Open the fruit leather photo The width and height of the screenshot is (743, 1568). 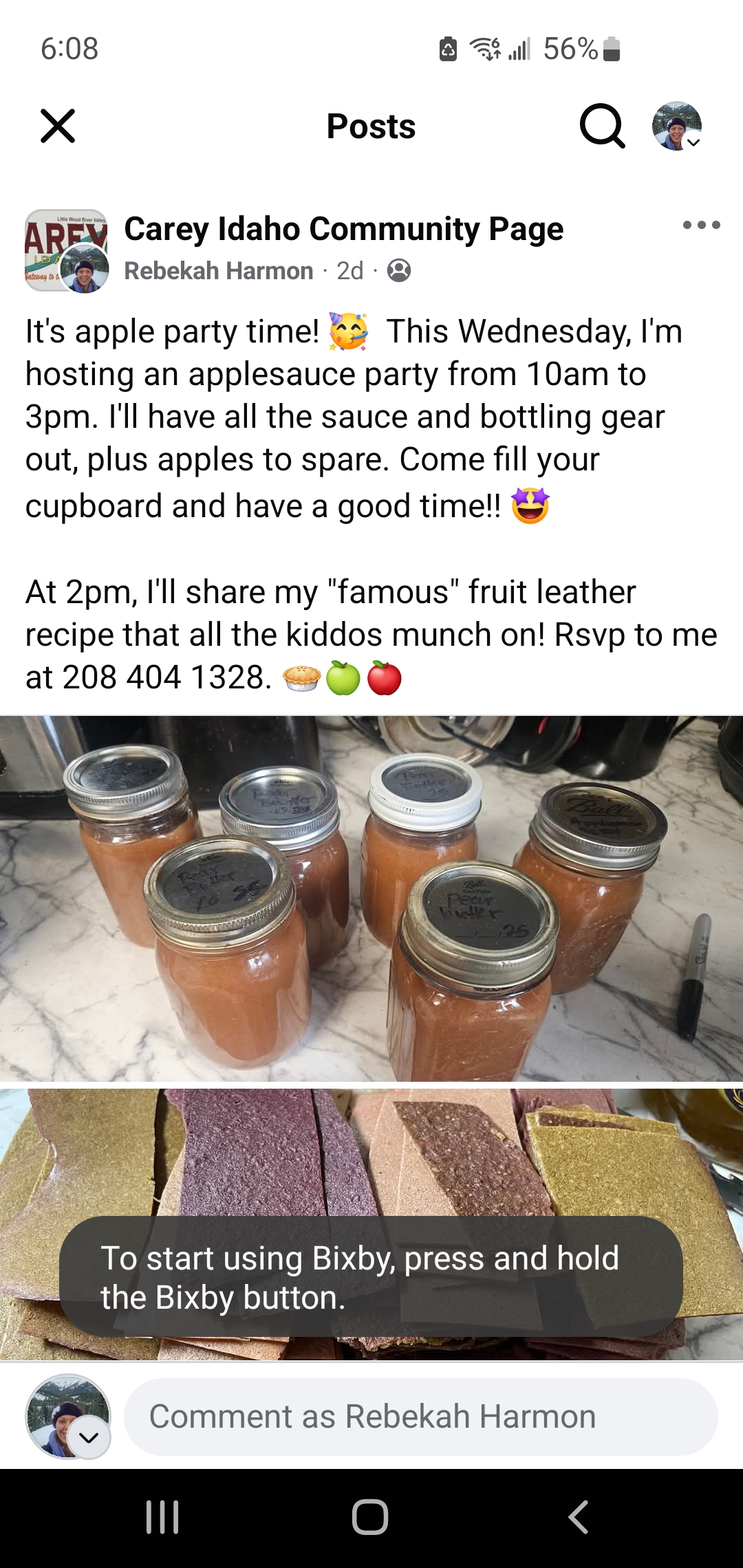371,1148
